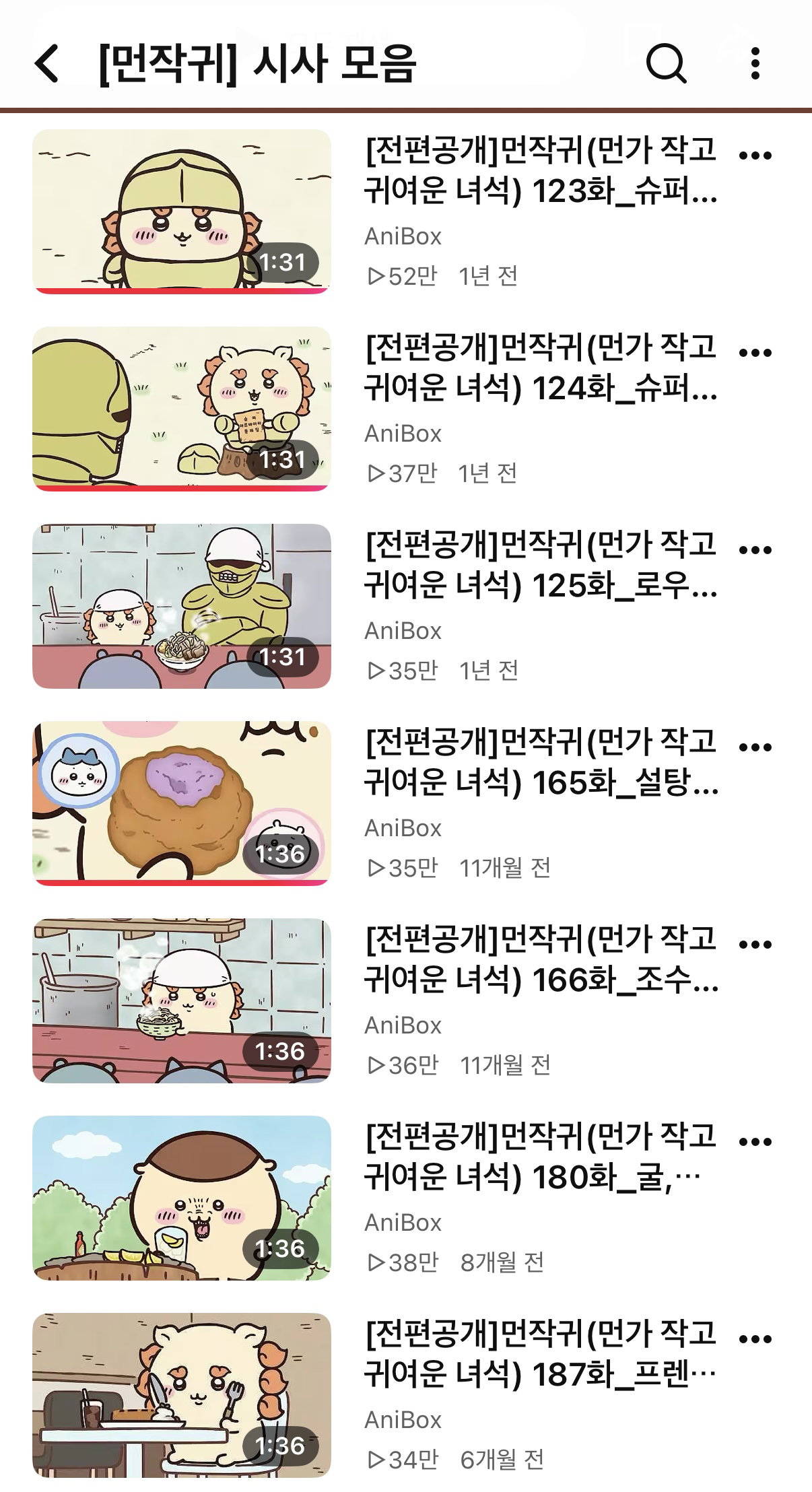Open more options for the 187화 video
Viewport: 812px width, 1492px height.
point(755,1339)
